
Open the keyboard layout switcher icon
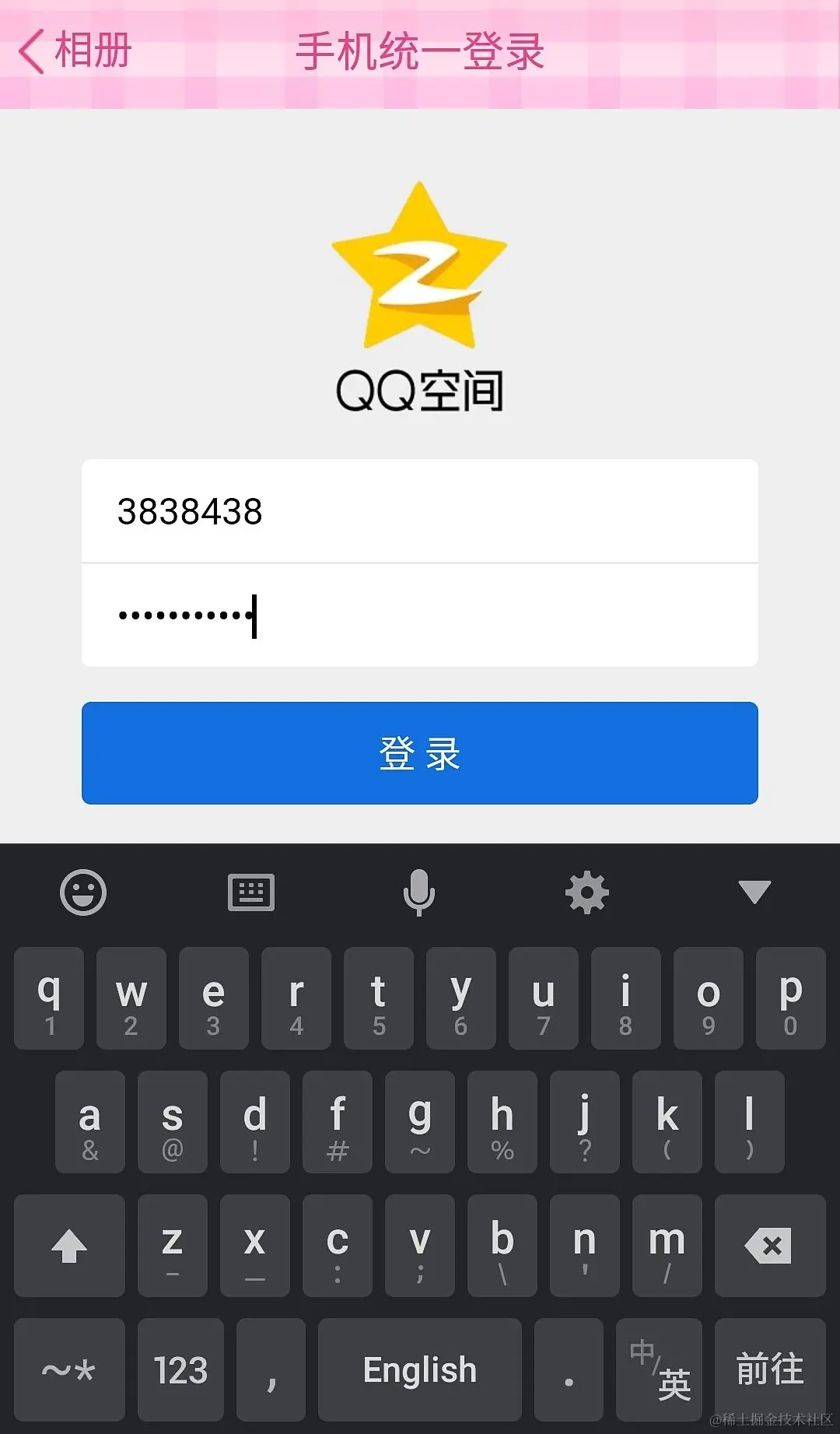coord(250,892)
